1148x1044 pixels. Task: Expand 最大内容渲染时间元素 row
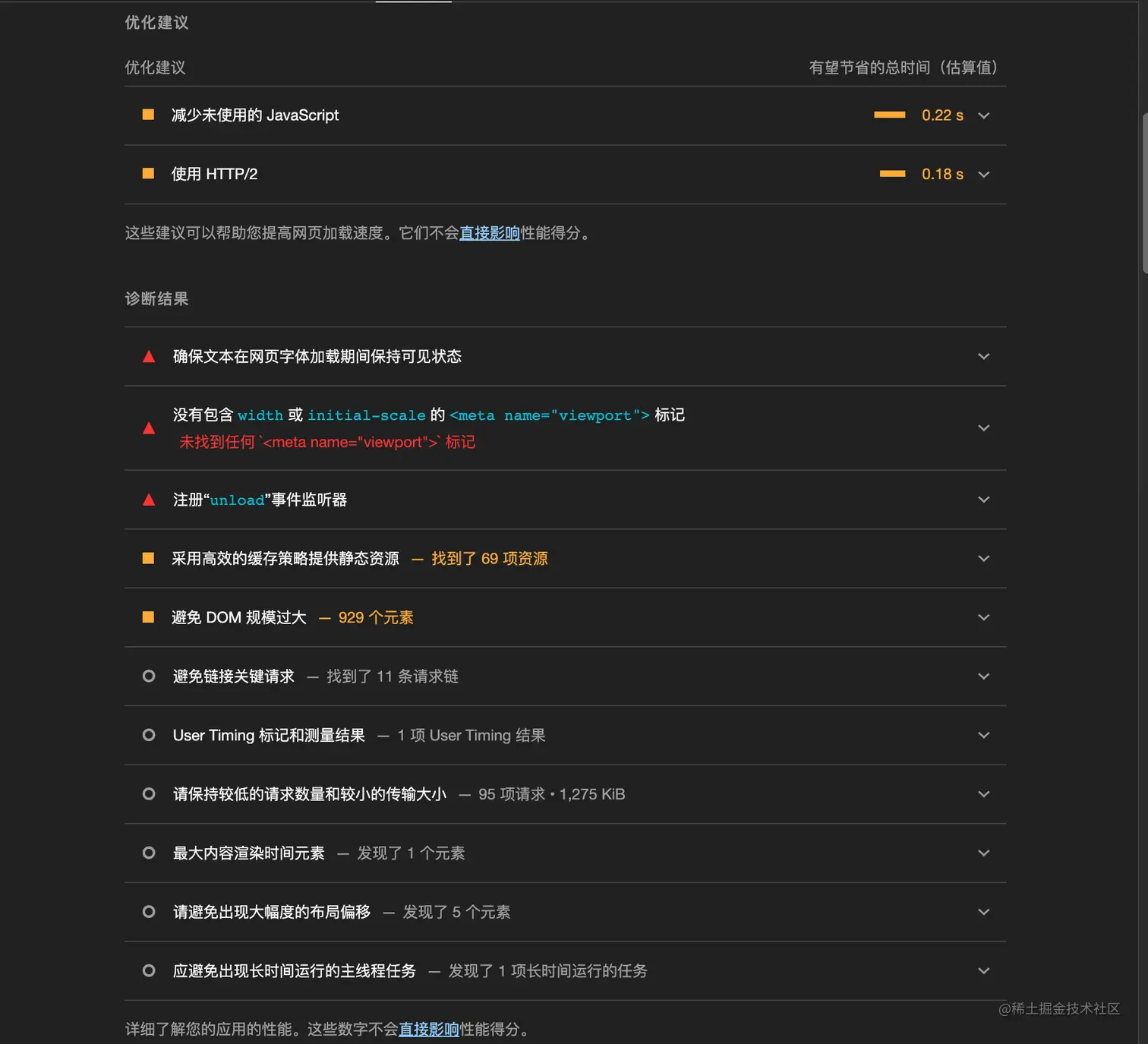point(983,853)
